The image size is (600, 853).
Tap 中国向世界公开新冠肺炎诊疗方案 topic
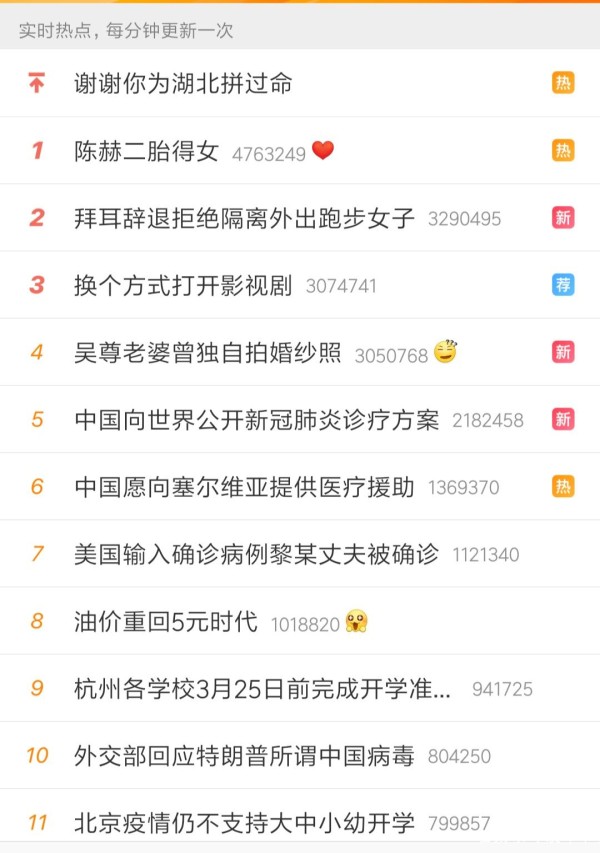coord(256,420)
